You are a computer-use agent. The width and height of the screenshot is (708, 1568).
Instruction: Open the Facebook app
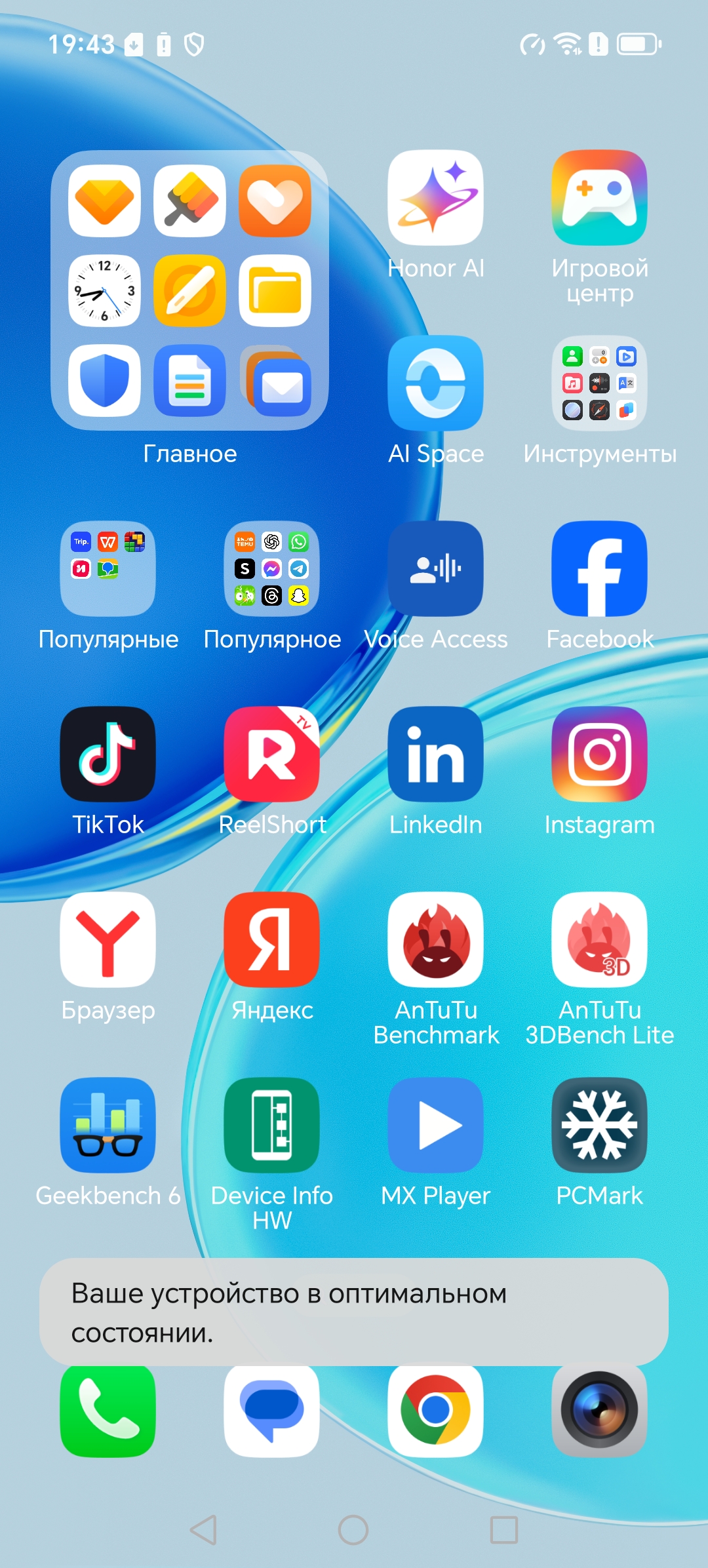(x=599, y=568)
